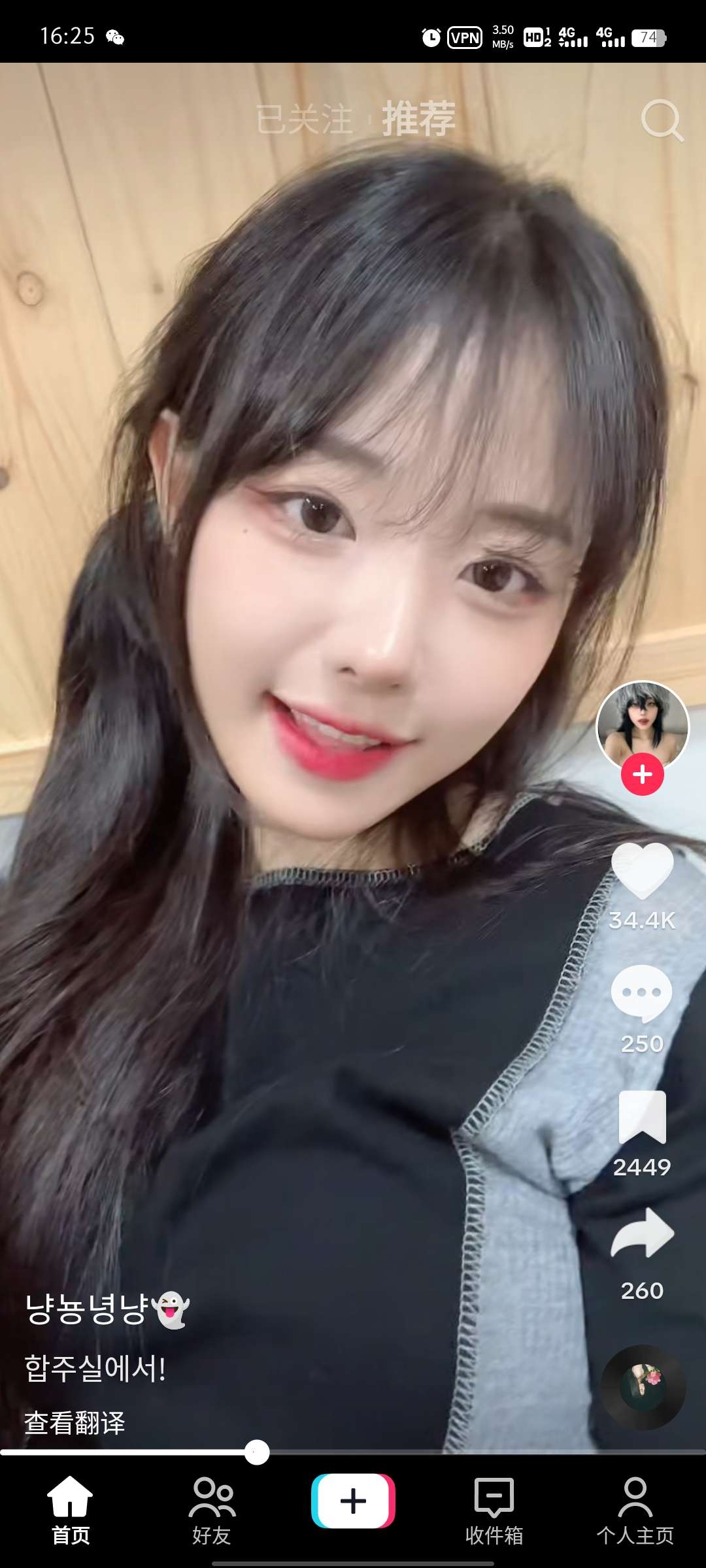Open the creator's profile avatar
This screenshot has height=1568, width=706.
[643, 725]
